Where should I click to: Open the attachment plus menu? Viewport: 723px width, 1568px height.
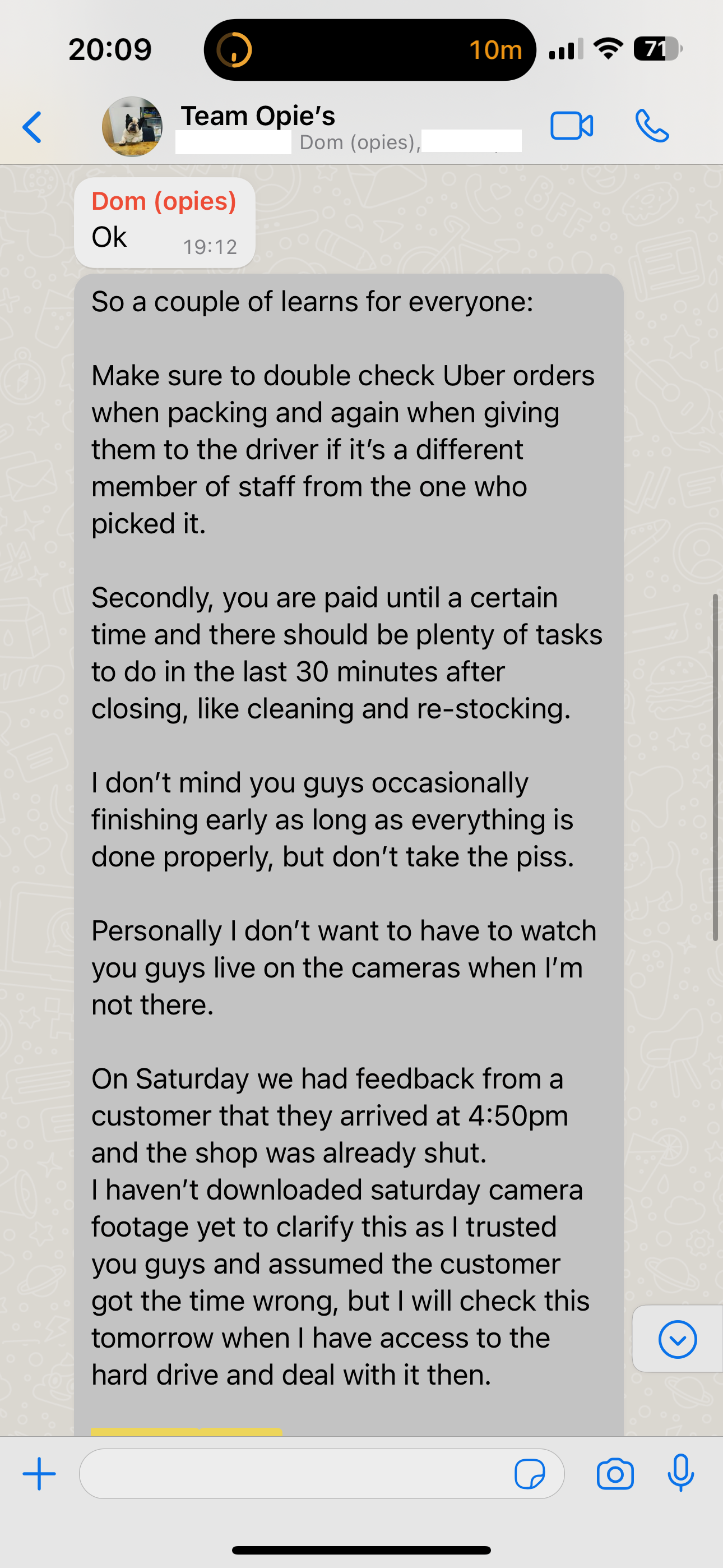click(x=40, y=1474)
